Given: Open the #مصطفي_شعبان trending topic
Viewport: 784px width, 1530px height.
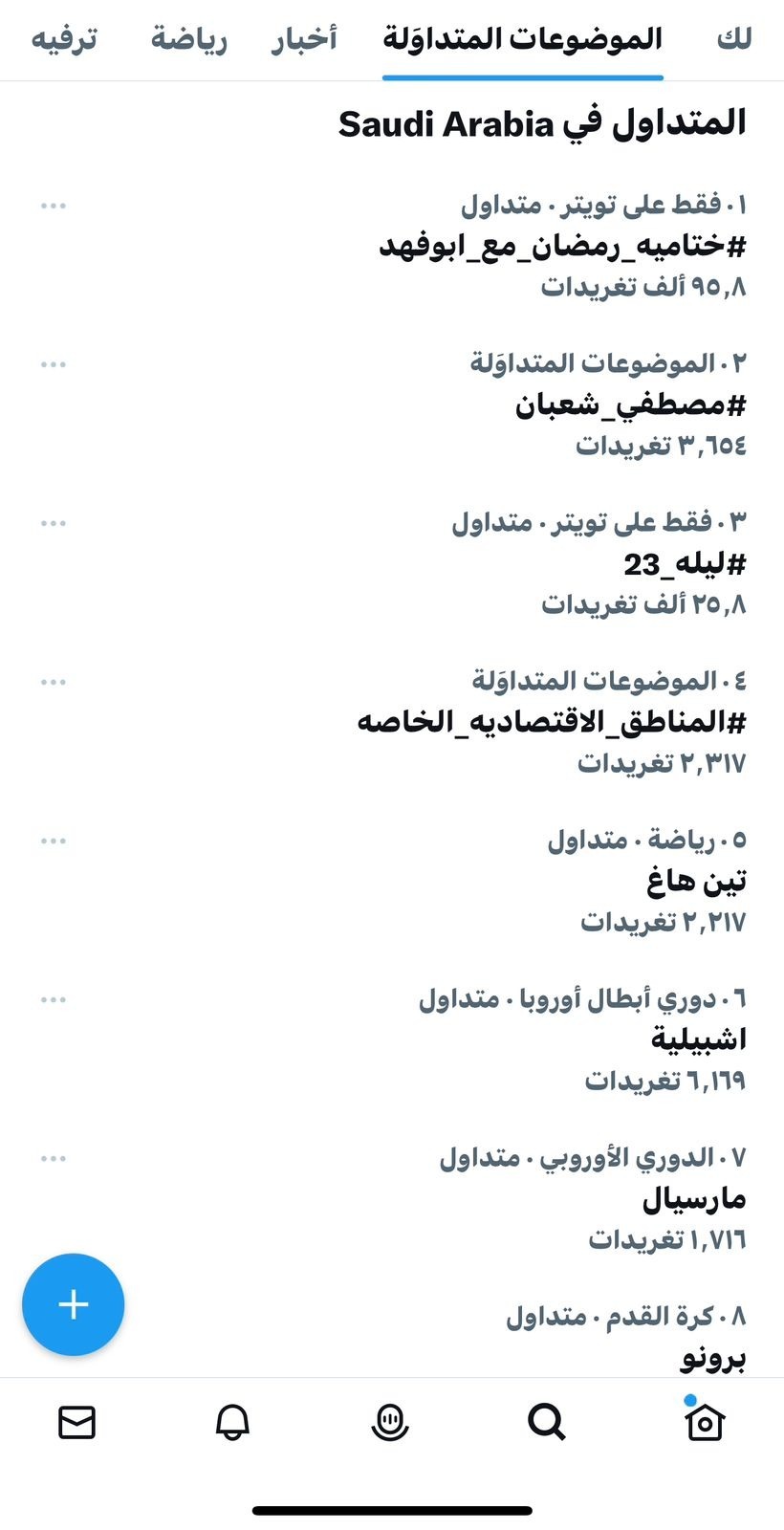Looking at the screenshot, I should tap(630, 405).
